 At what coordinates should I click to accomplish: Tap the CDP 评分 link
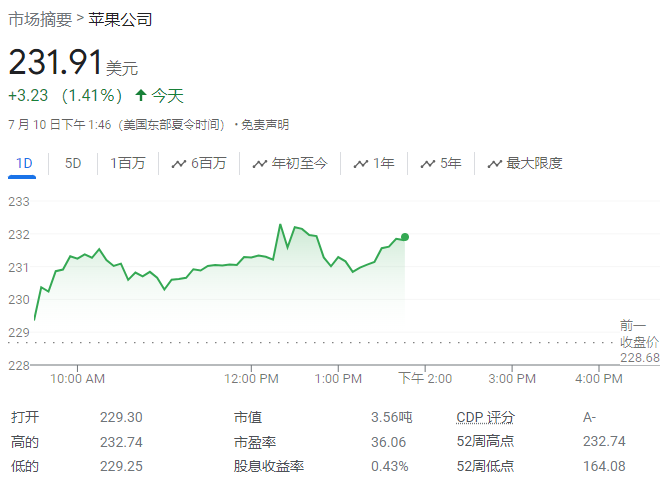[486, 417]
